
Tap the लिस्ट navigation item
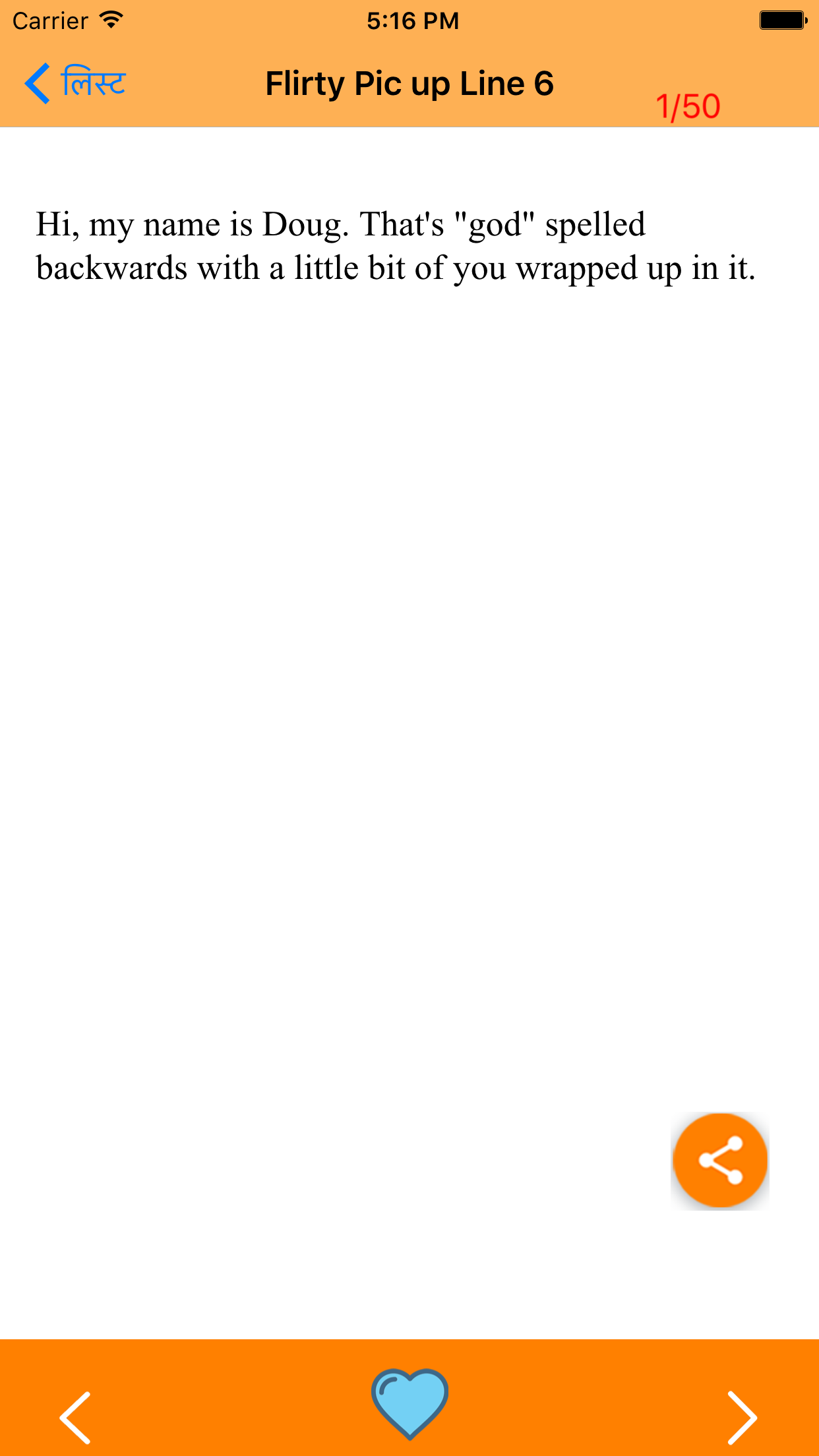click(x=94, y=83)
